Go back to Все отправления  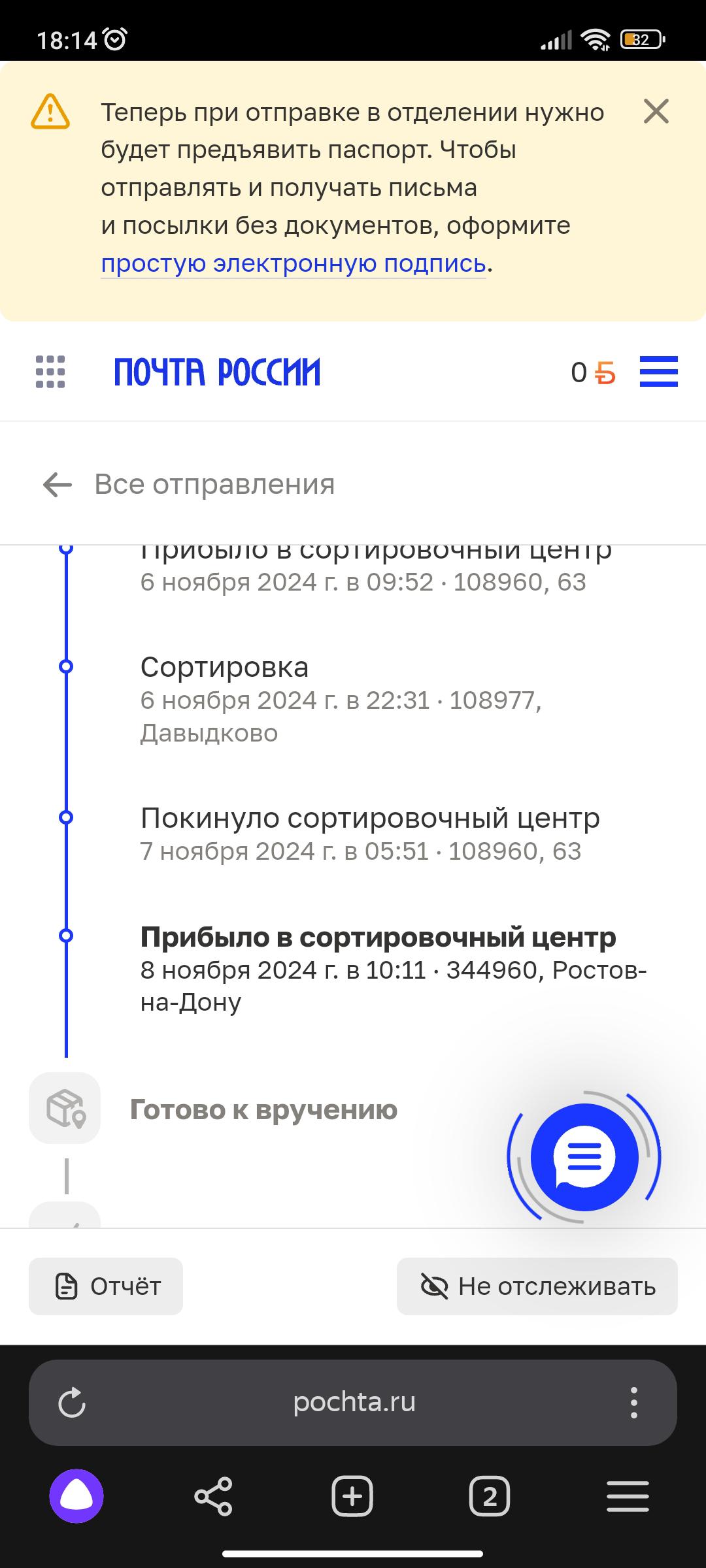coord(188,485)
